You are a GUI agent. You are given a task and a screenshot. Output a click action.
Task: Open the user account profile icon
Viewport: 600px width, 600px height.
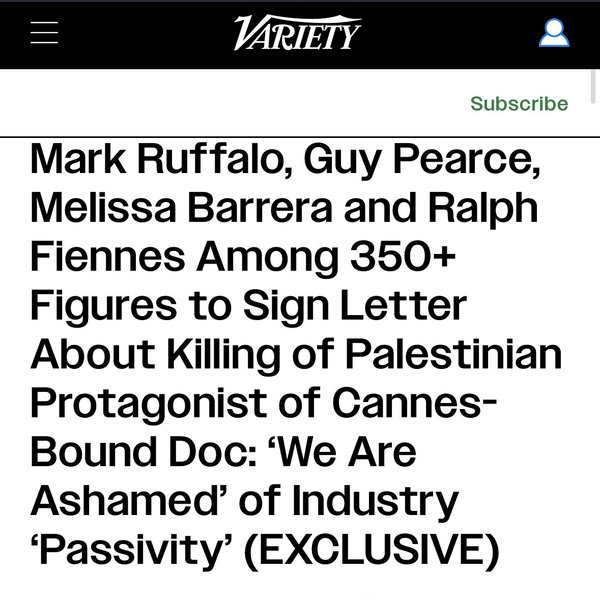tap(553, 33)
